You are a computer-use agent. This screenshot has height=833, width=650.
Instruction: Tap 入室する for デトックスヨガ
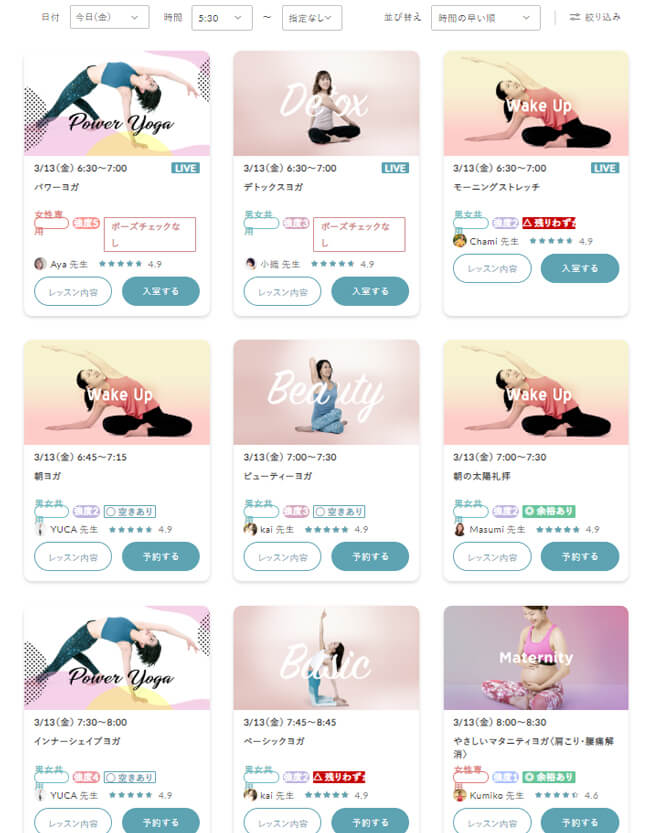[x=370, y=291]
